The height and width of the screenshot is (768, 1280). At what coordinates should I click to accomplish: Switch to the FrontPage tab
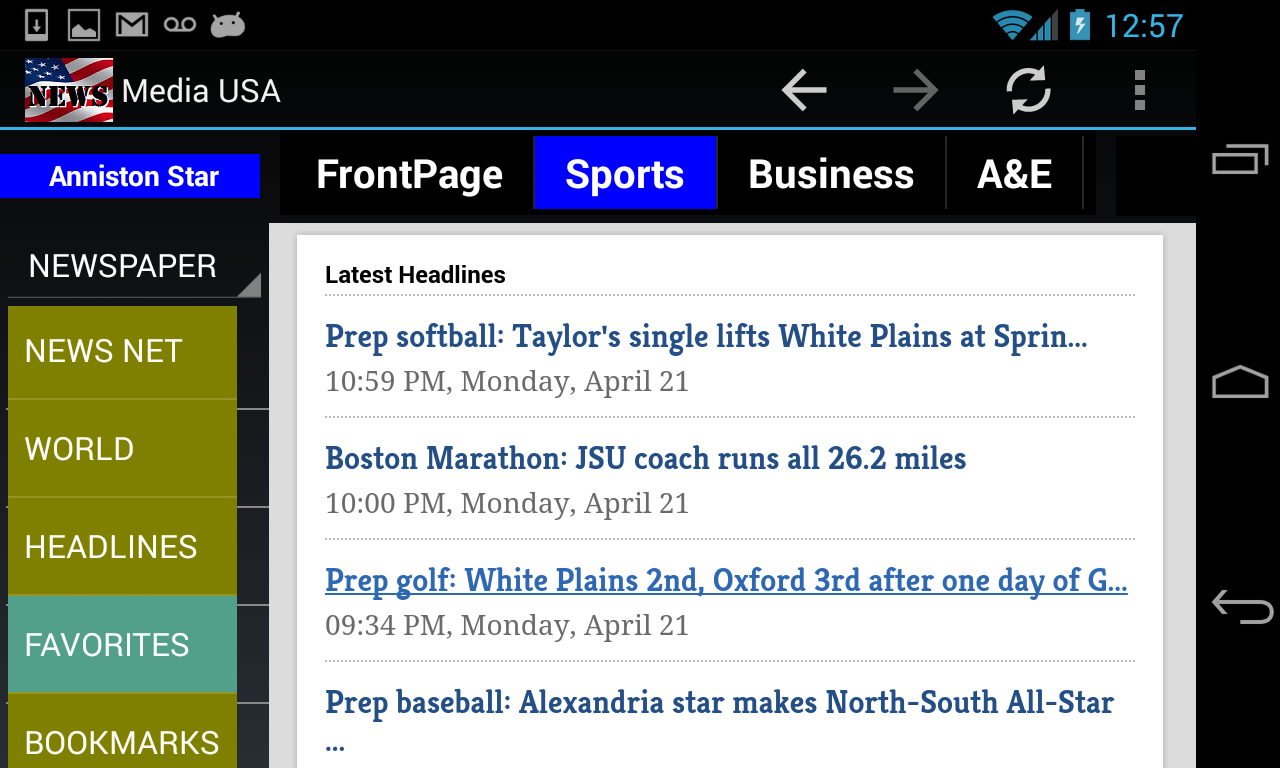click(409, 175)
